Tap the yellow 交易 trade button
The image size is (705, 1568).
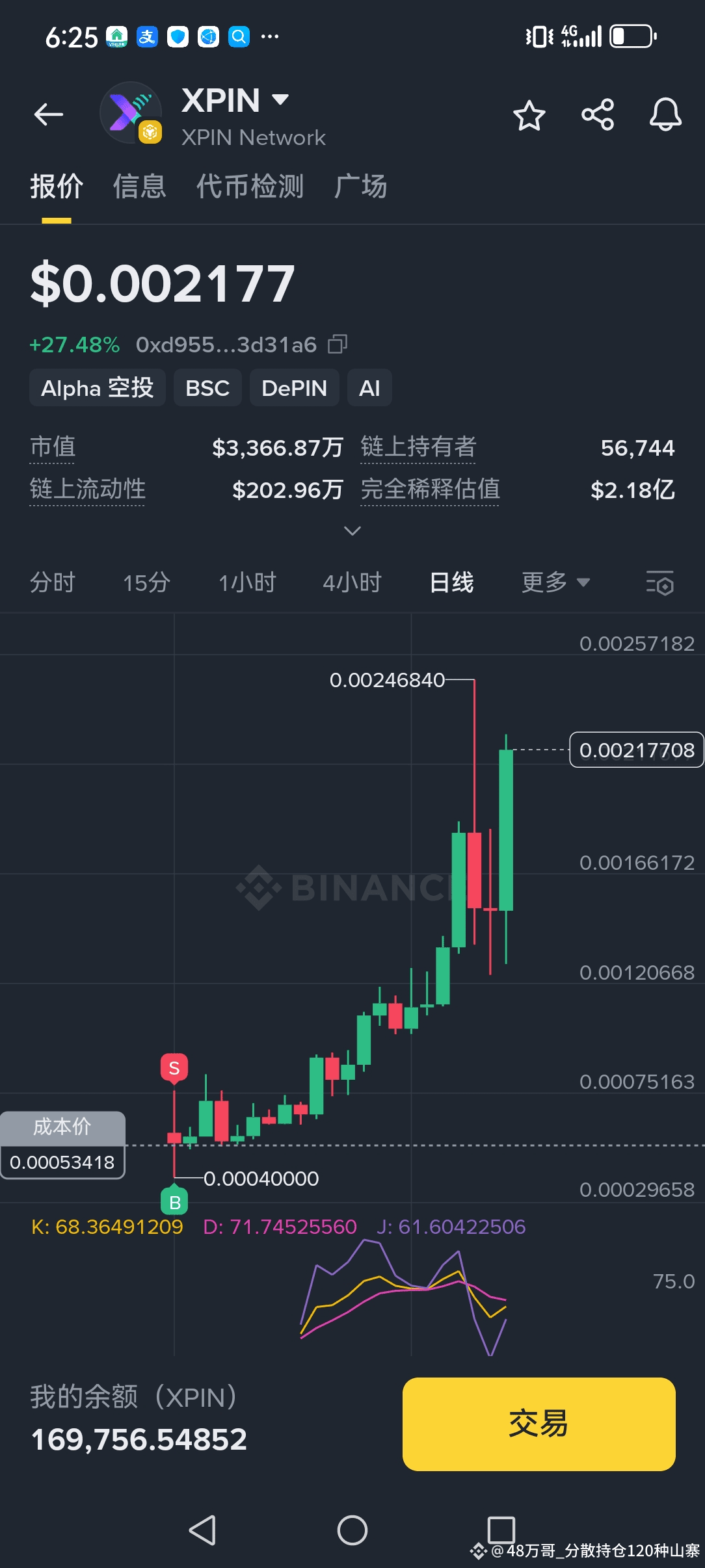(539, 1424)
